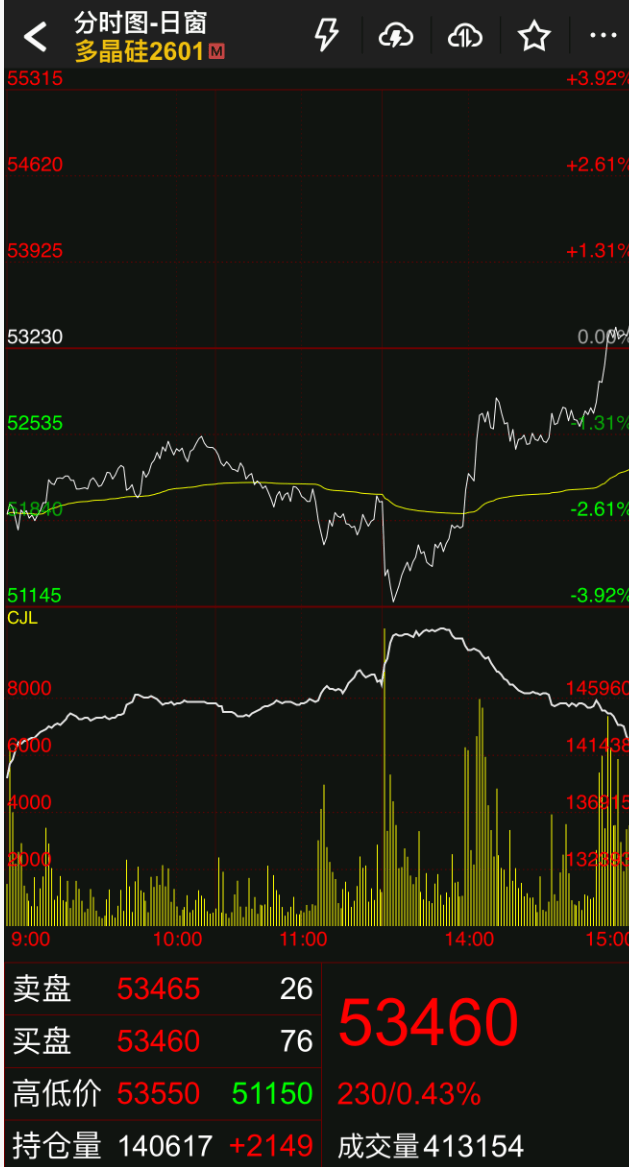Viewport: 629px width, 1167px height.
Task: Open the three-dot overflow menu
Action: (603, 37)
